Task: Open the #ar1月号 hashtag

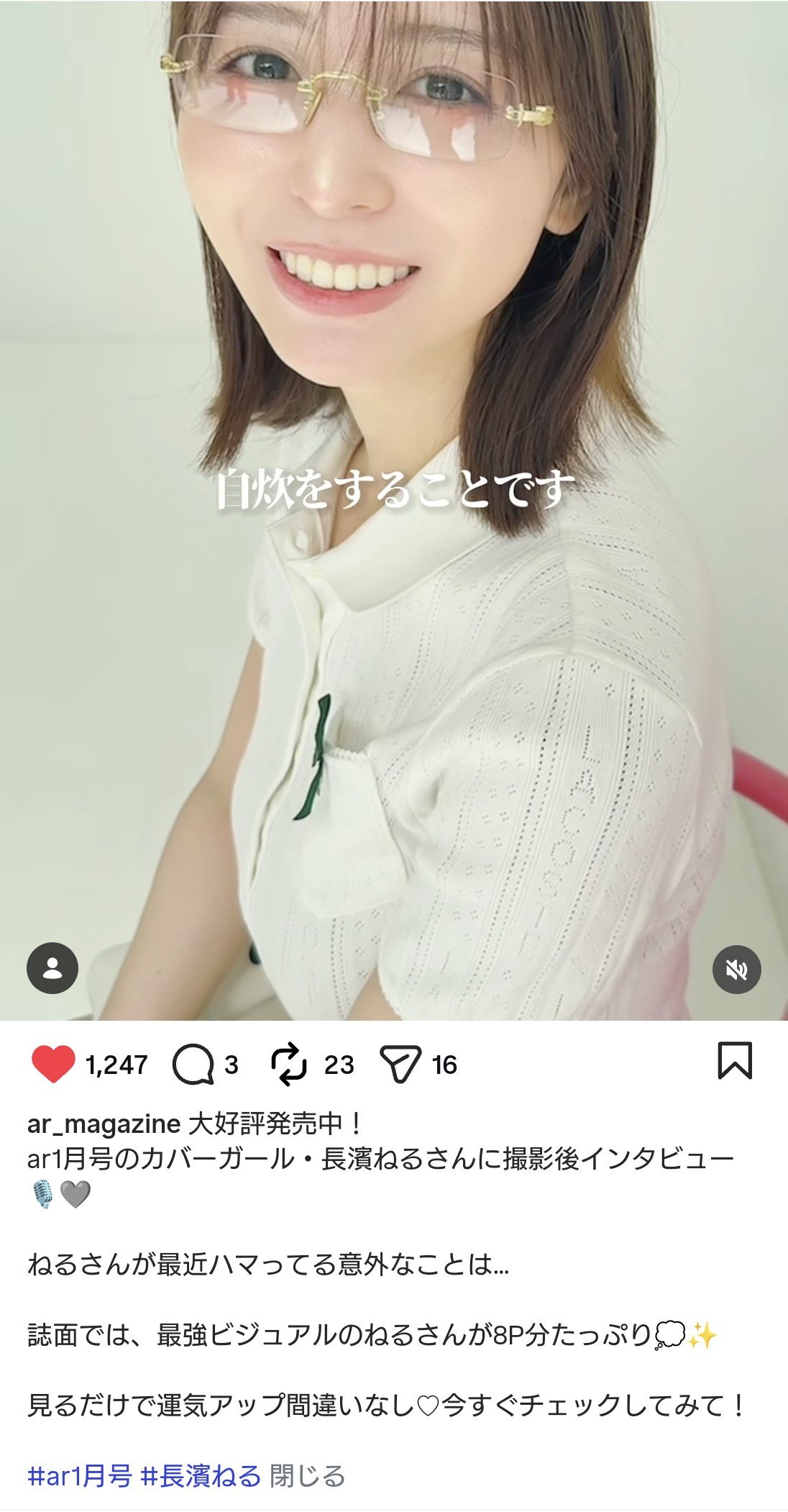Action: (80, 1475)
